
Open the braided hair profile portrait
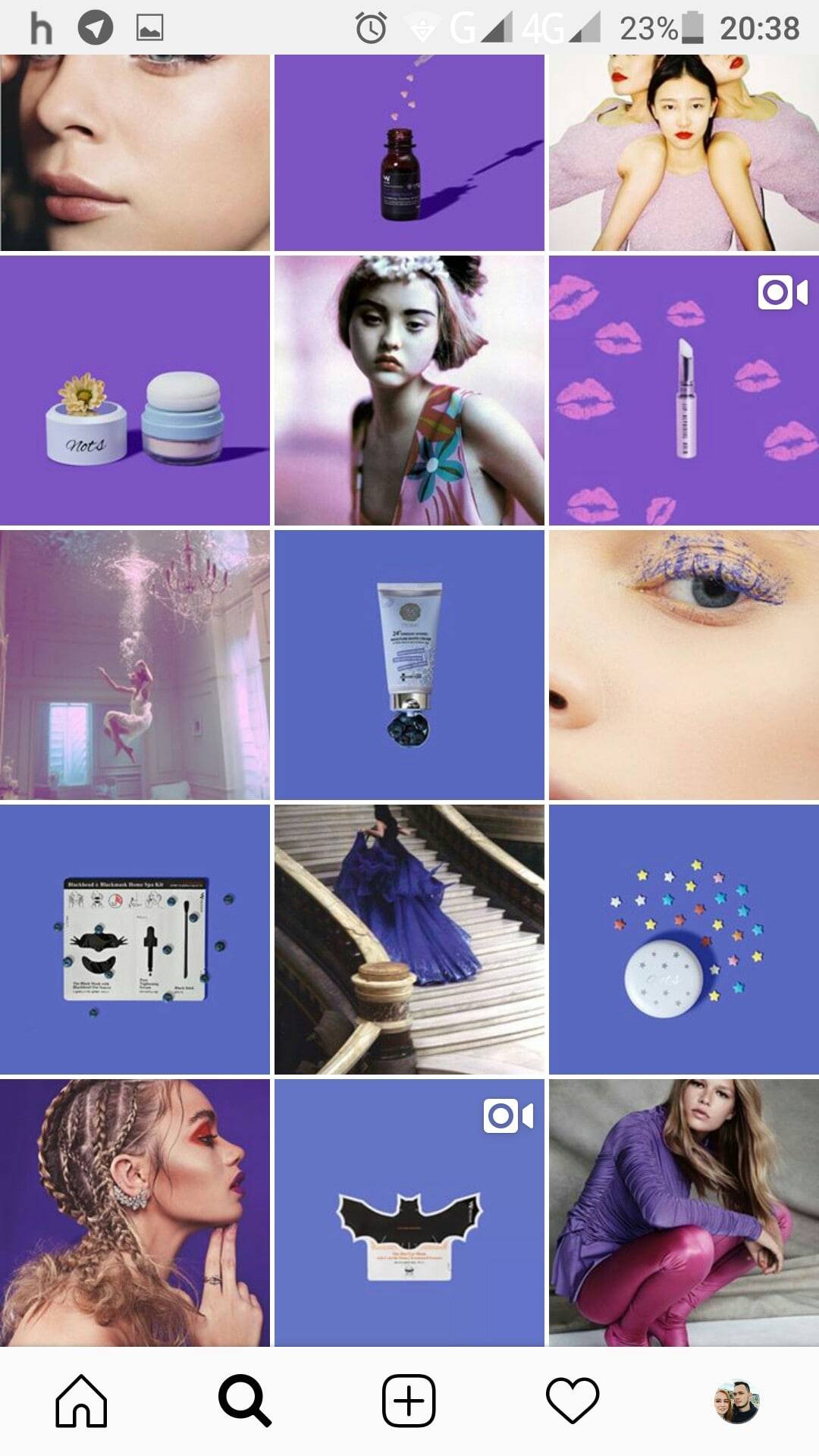pos(134,1213)
